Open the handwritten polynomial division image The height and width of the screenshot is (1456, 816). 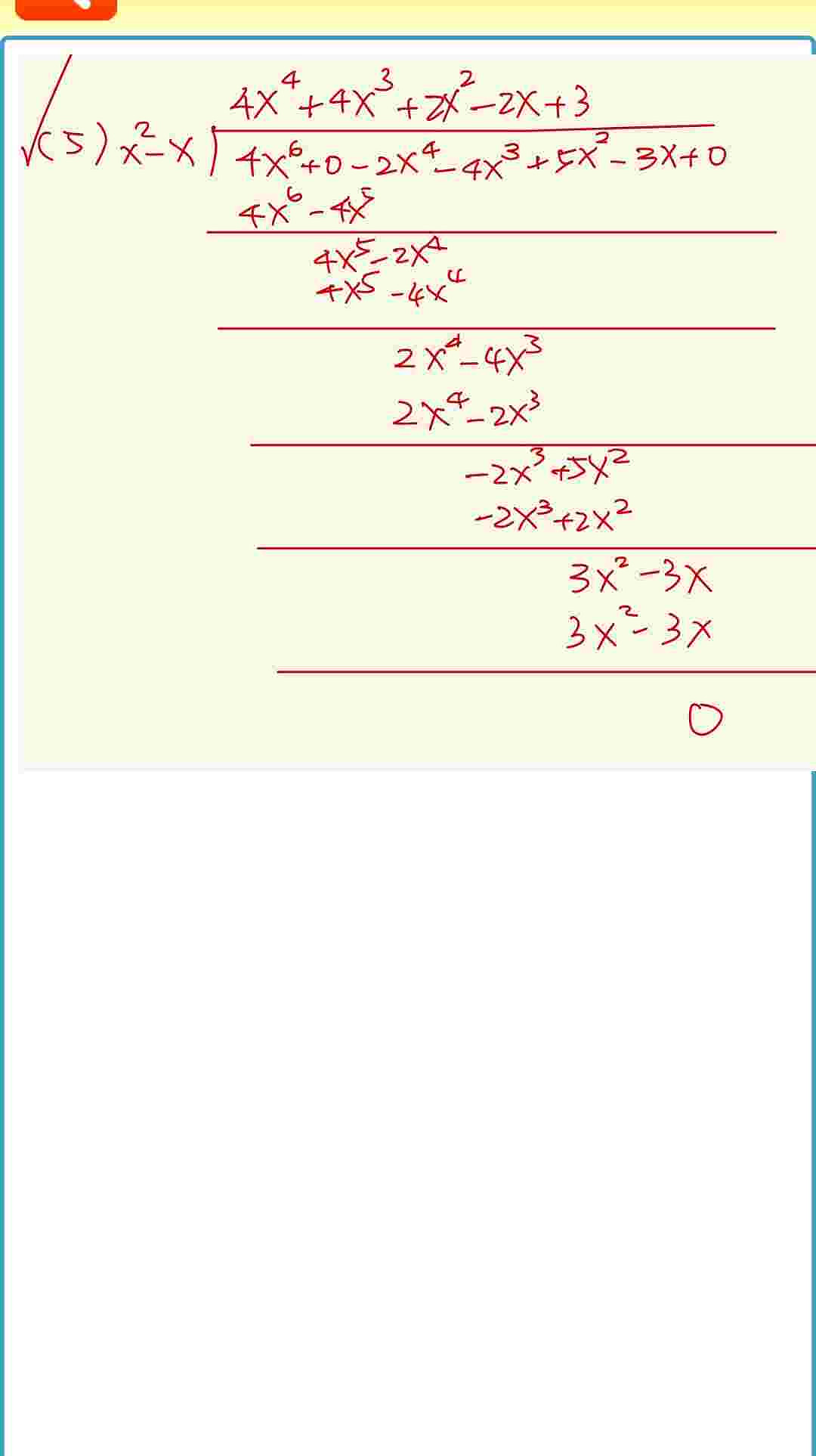(x=416, y=413)
